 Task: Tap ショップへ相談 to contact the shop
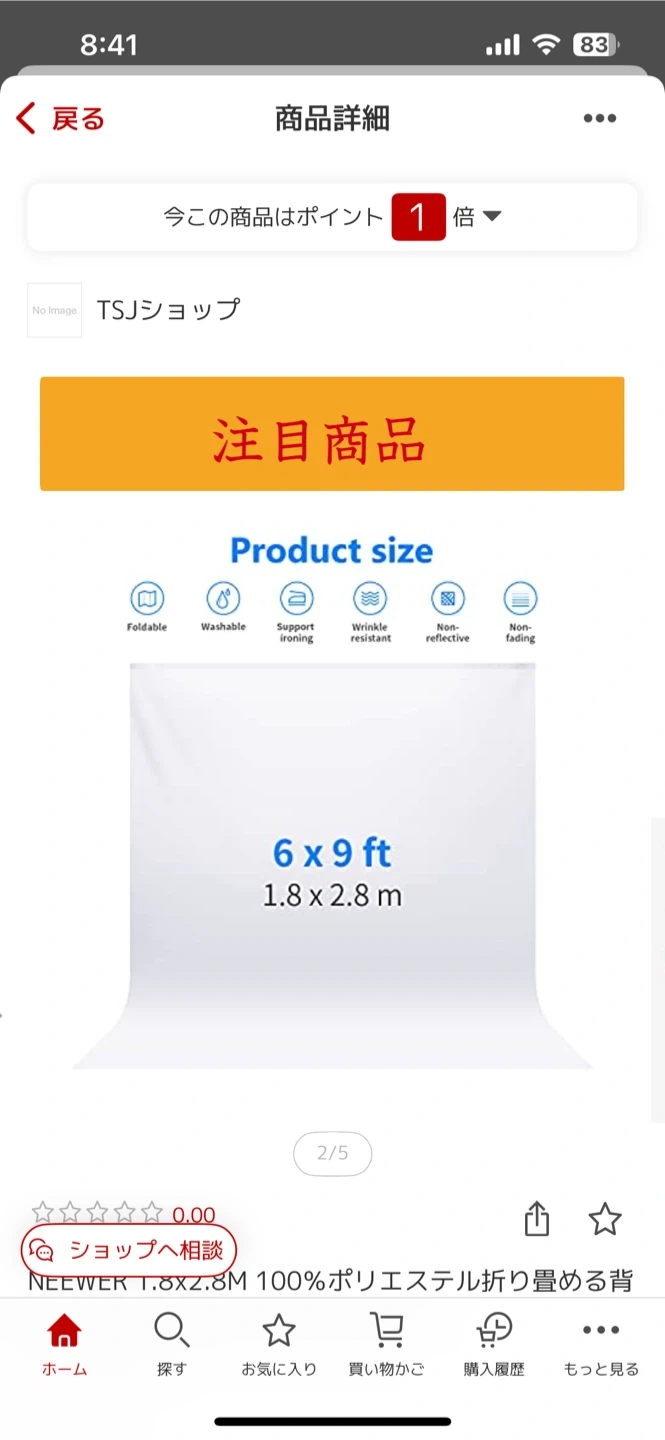[x=130, y=1249]
